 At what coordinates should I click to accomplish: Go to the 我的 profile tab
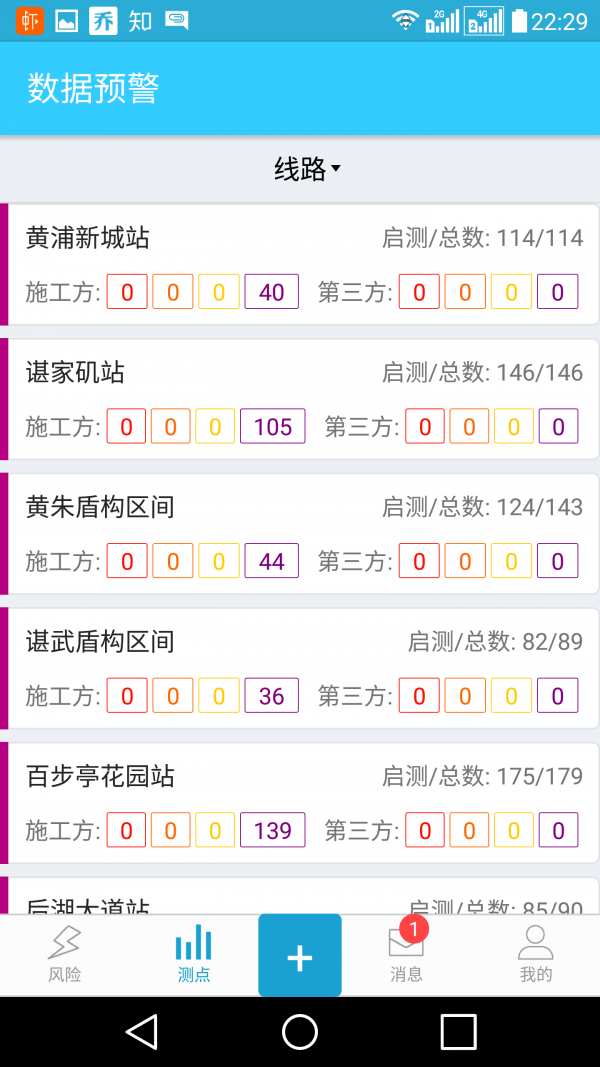[x=535, y=955]
